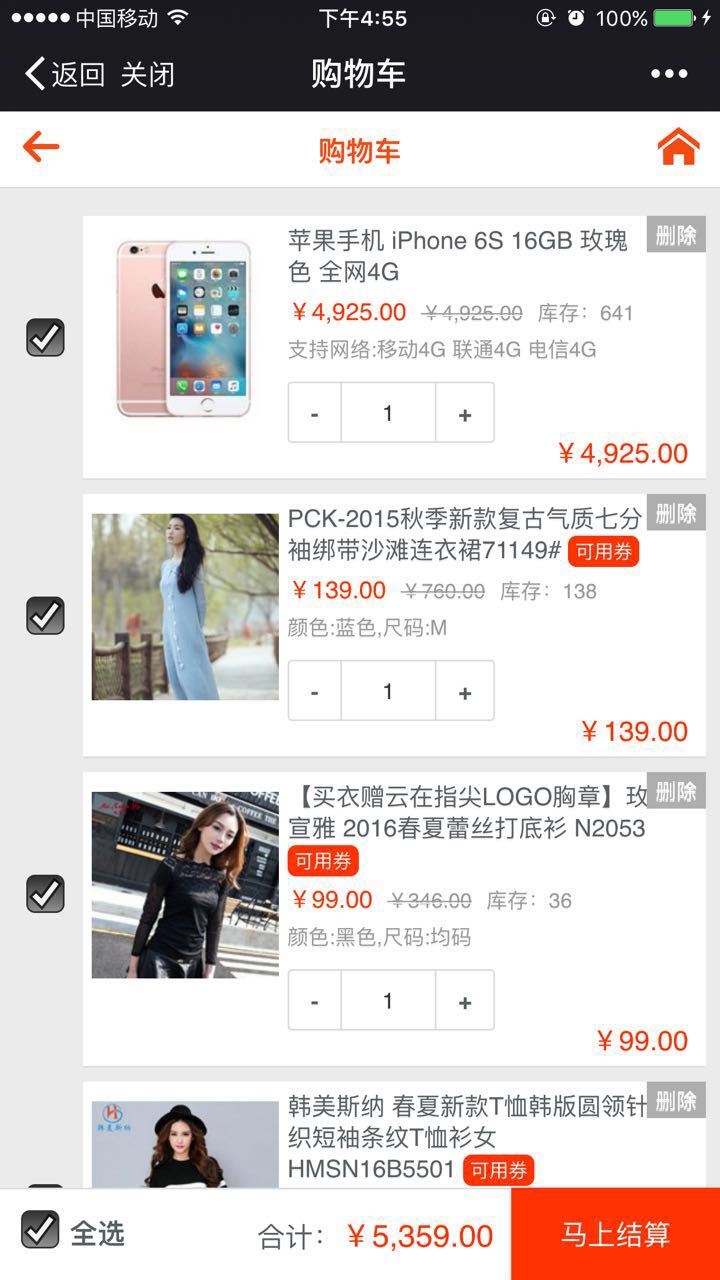Open the iPhone 6S product image

coord(184,328)
